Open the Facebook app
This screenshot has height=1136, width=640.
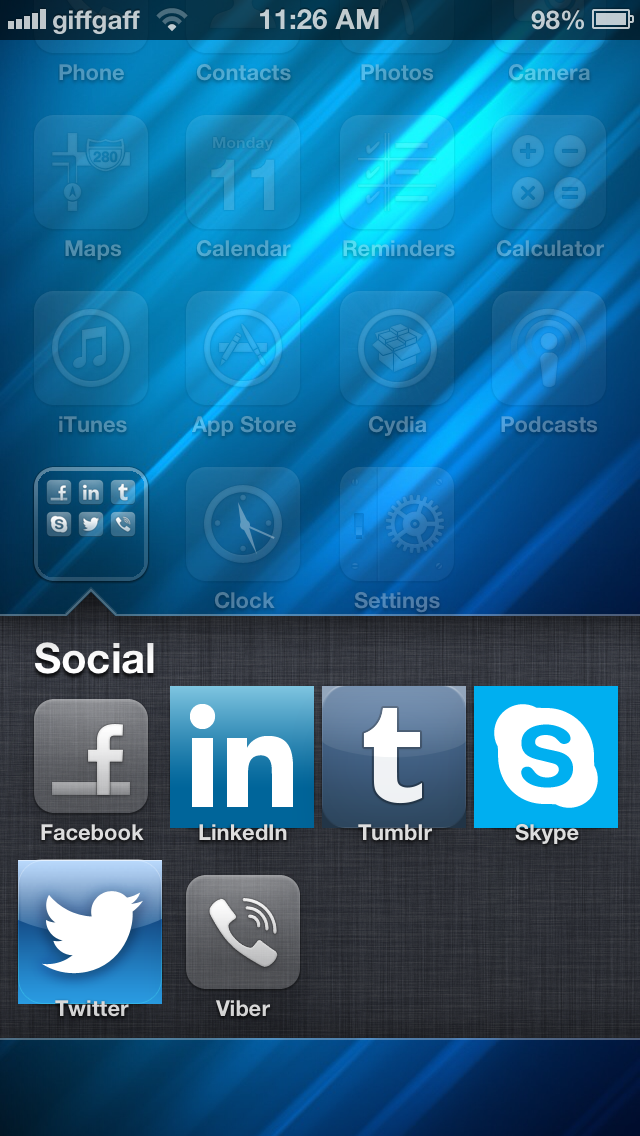coord(91,756)
